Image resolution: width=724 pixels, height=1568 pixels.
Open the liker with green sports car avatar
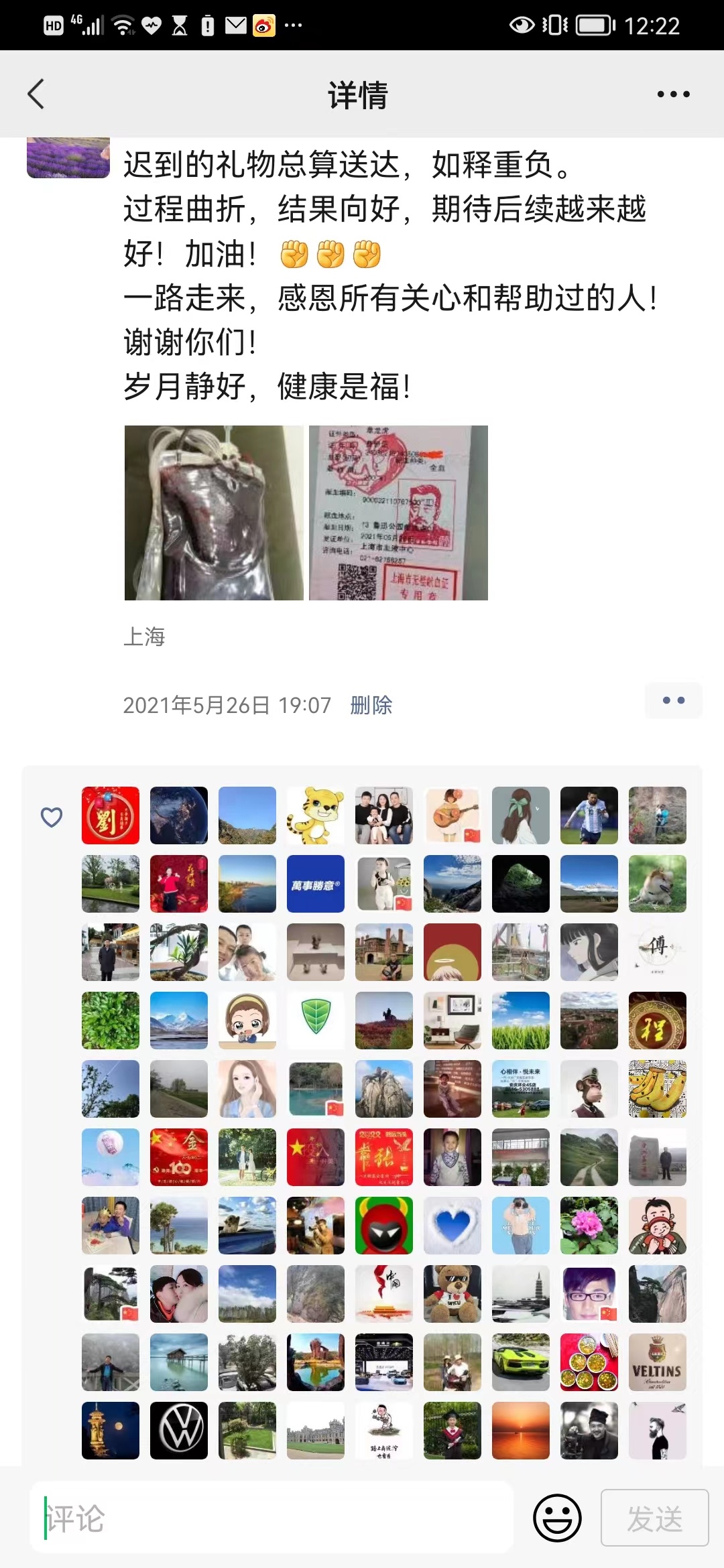(x=521, y=1362)
